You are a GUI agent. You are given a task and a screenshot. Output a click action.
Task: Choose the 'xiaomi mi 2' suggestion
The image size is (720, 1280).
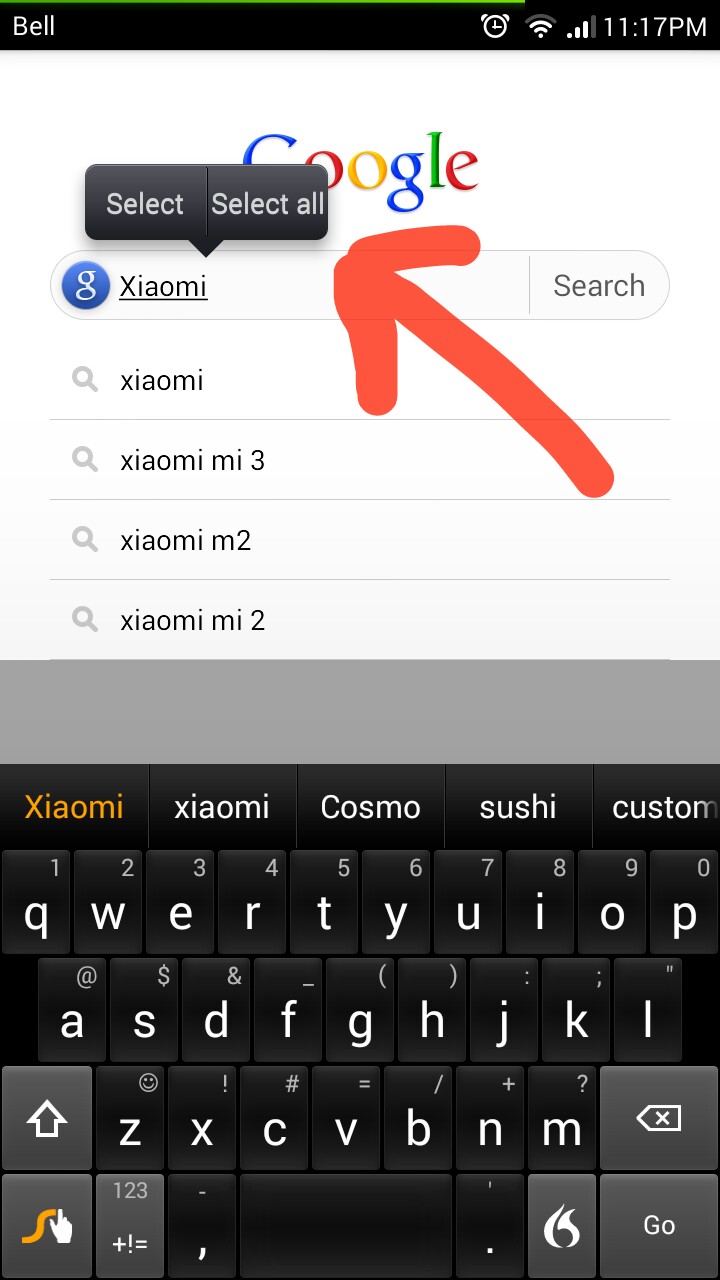coord(360,620)
